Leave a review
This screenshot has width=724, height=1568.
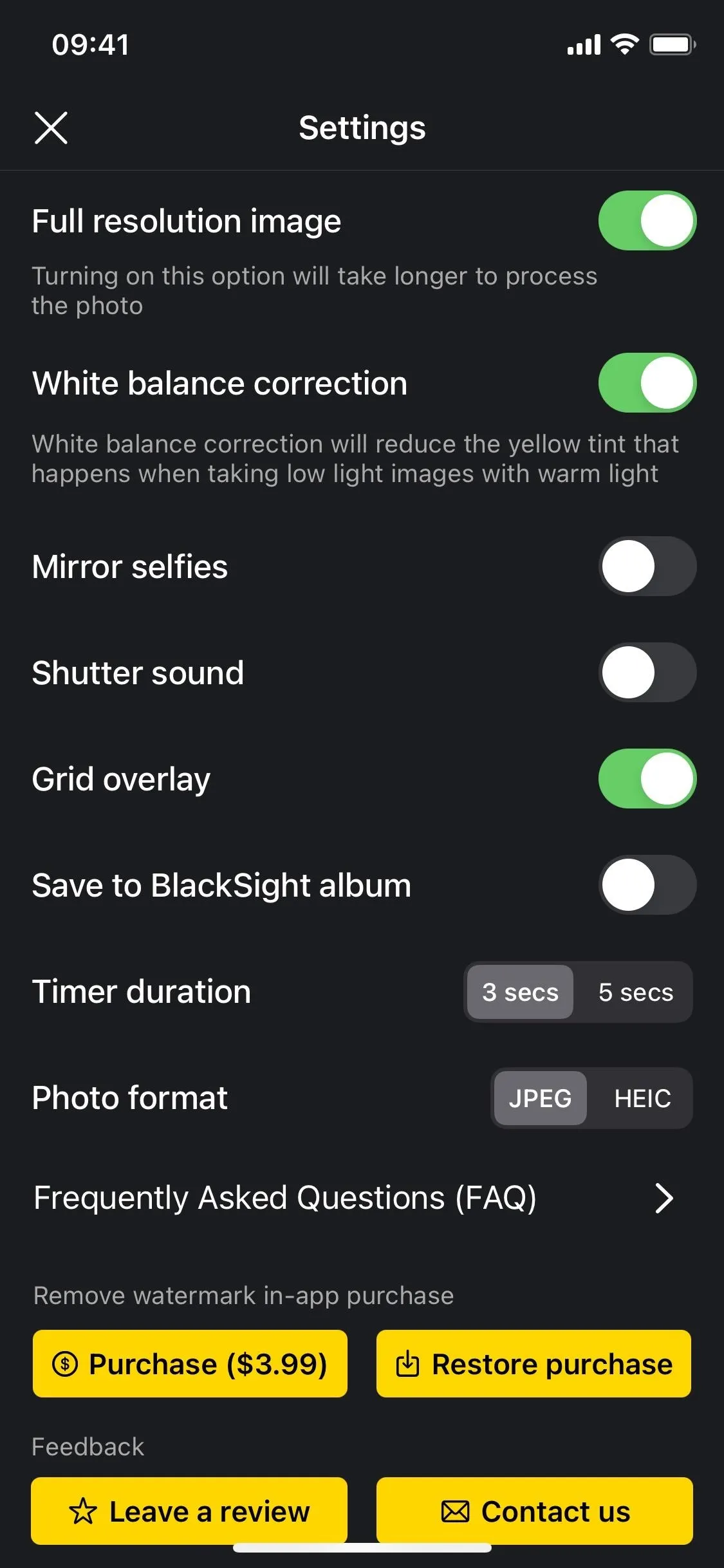point(189,1511)
